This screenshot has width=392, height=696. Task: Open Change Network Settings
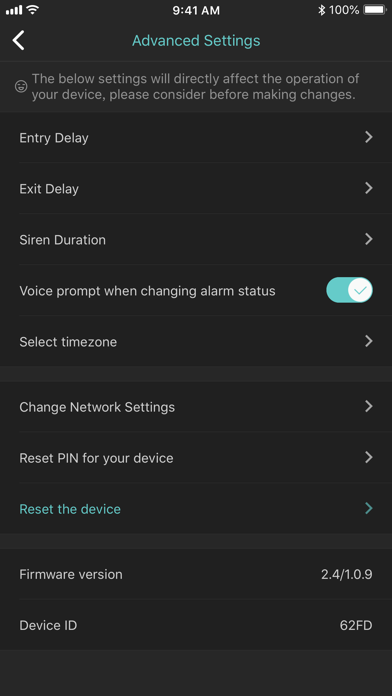[196, 407]
